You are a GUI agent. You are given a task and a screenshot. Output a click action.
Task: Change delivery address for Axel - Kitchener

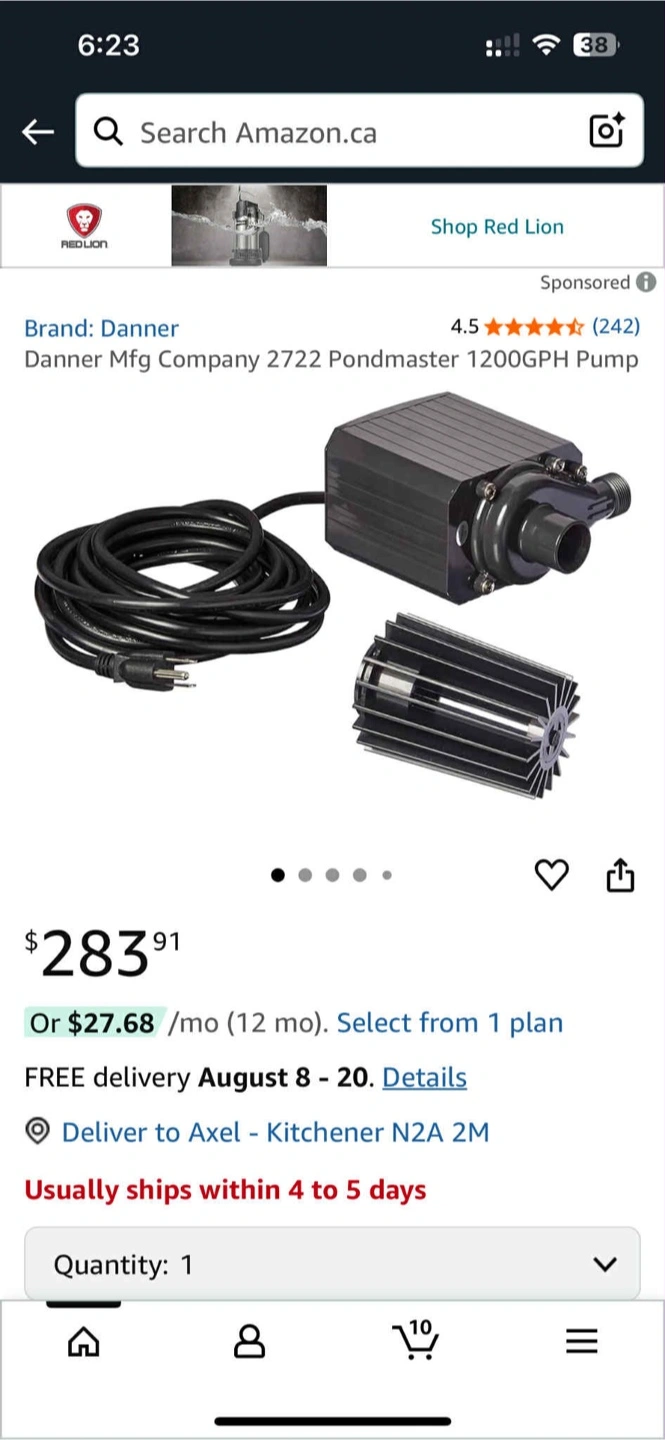[275, 1132]
